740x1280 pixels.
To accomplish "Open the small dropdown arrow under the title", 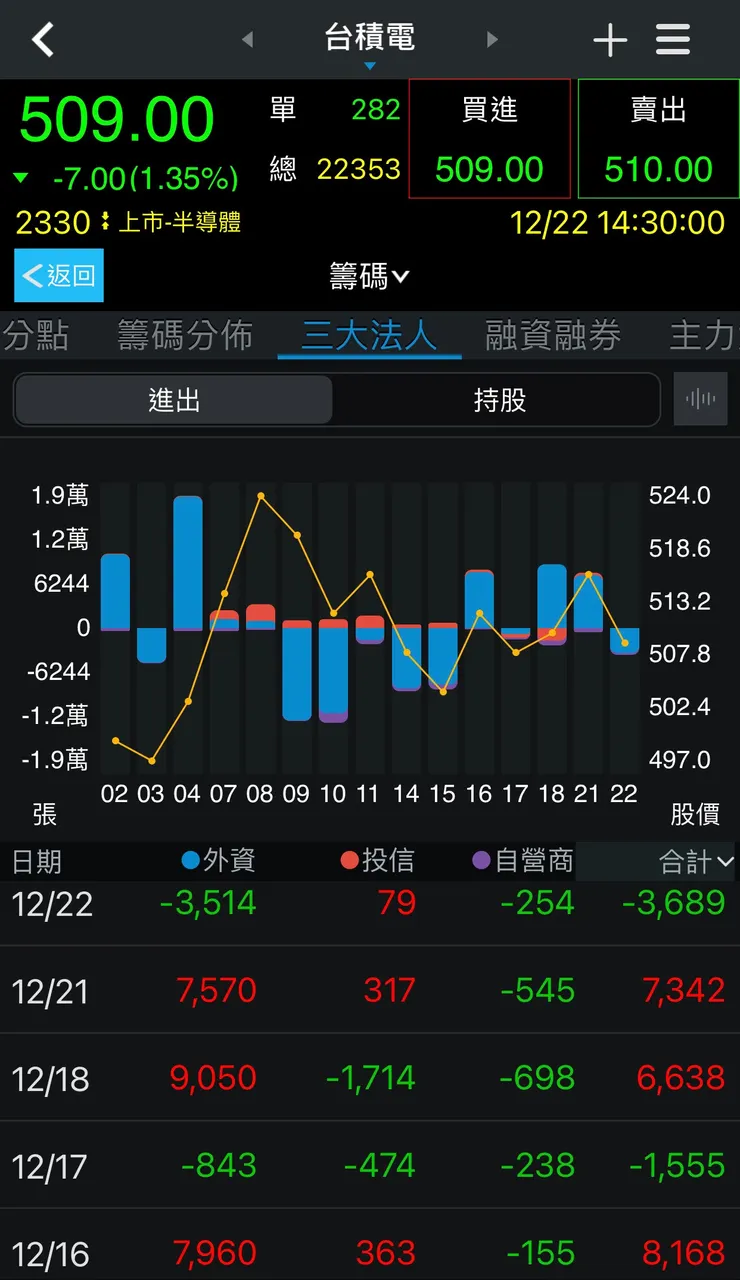I will tap(369, 64).
